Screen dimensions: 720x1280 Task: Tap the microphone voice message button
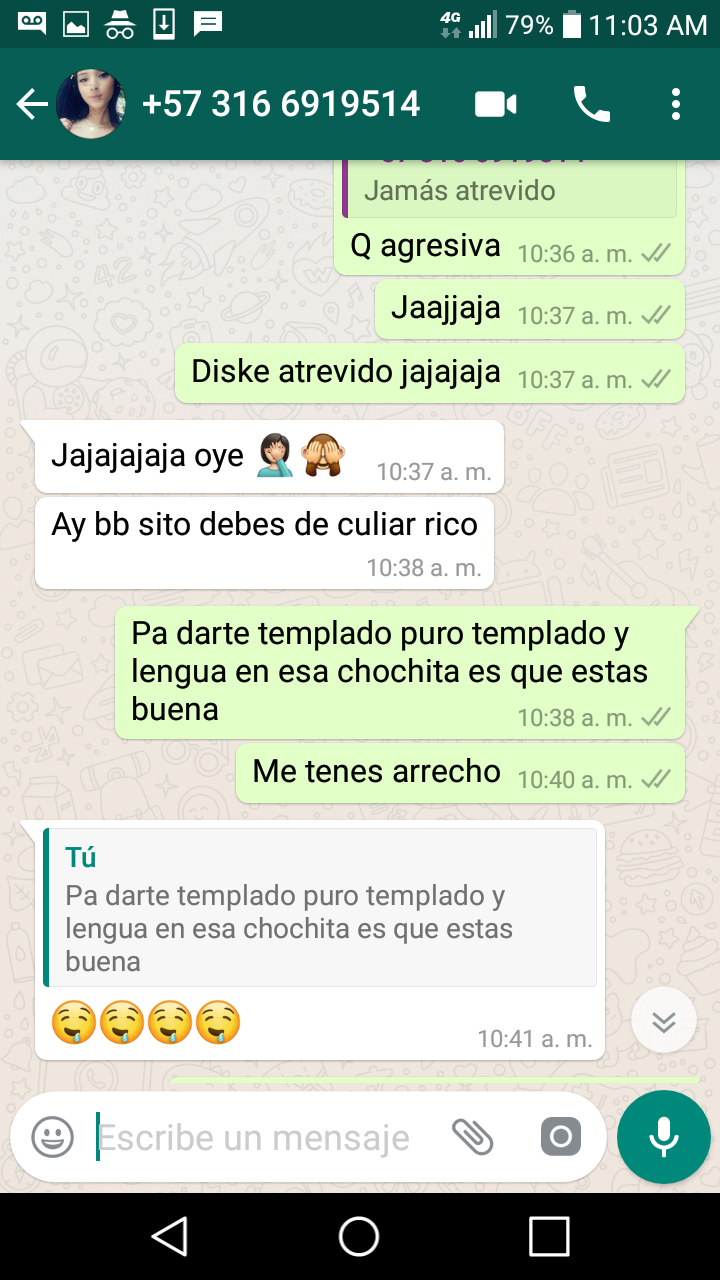663,1137
